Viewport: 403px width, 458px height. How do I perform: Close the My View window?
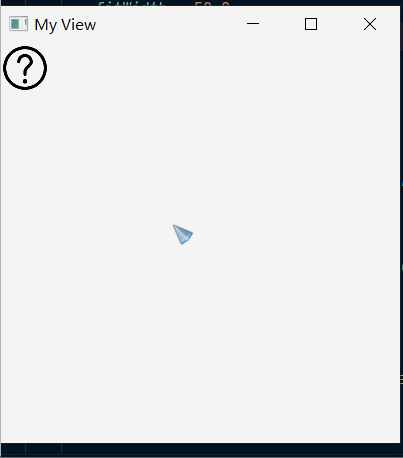pyautogui.click(x=370, y=24)
